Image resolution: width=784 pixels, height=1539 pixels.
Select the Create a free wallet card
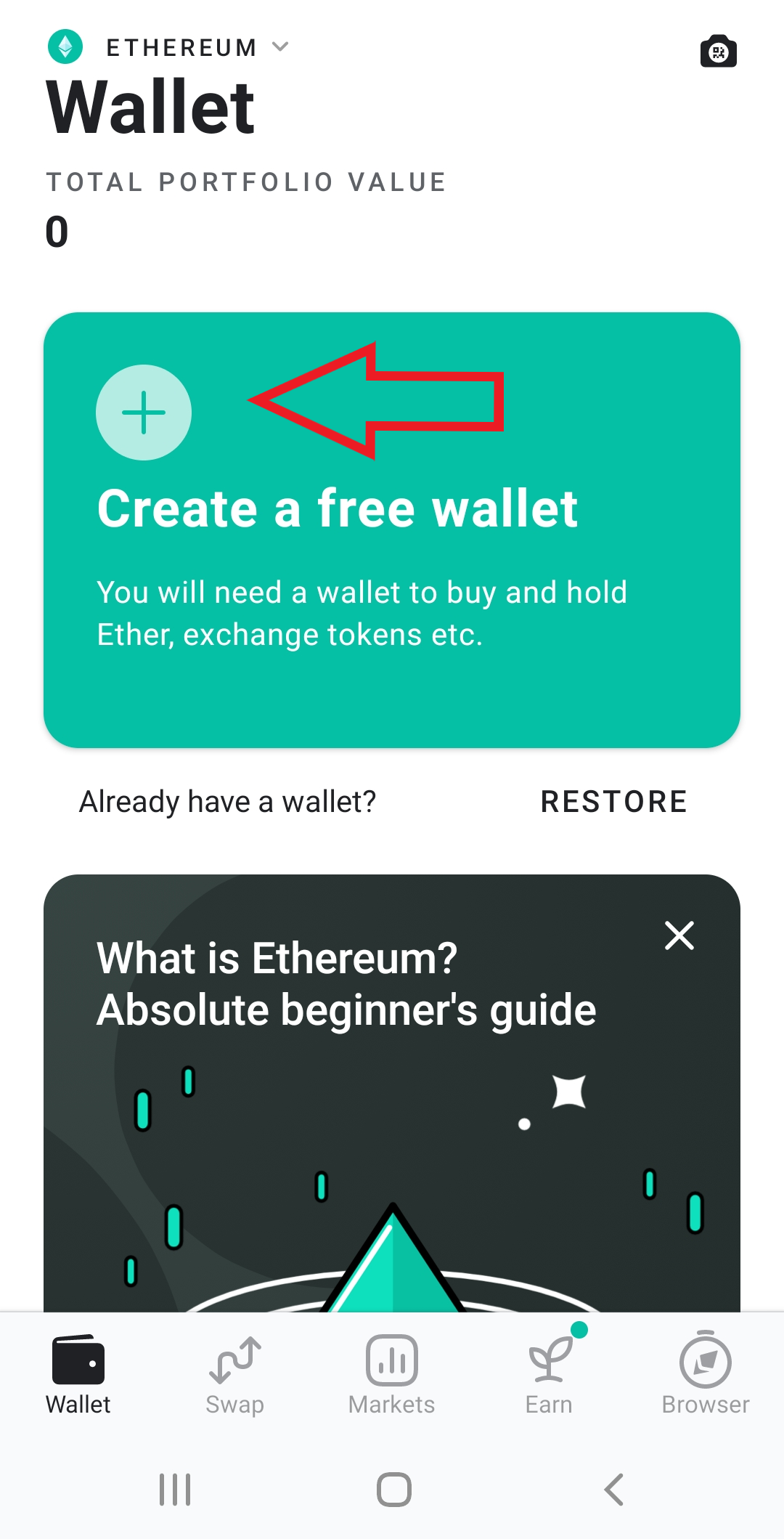pyautogui.click(x=392, y=530)
